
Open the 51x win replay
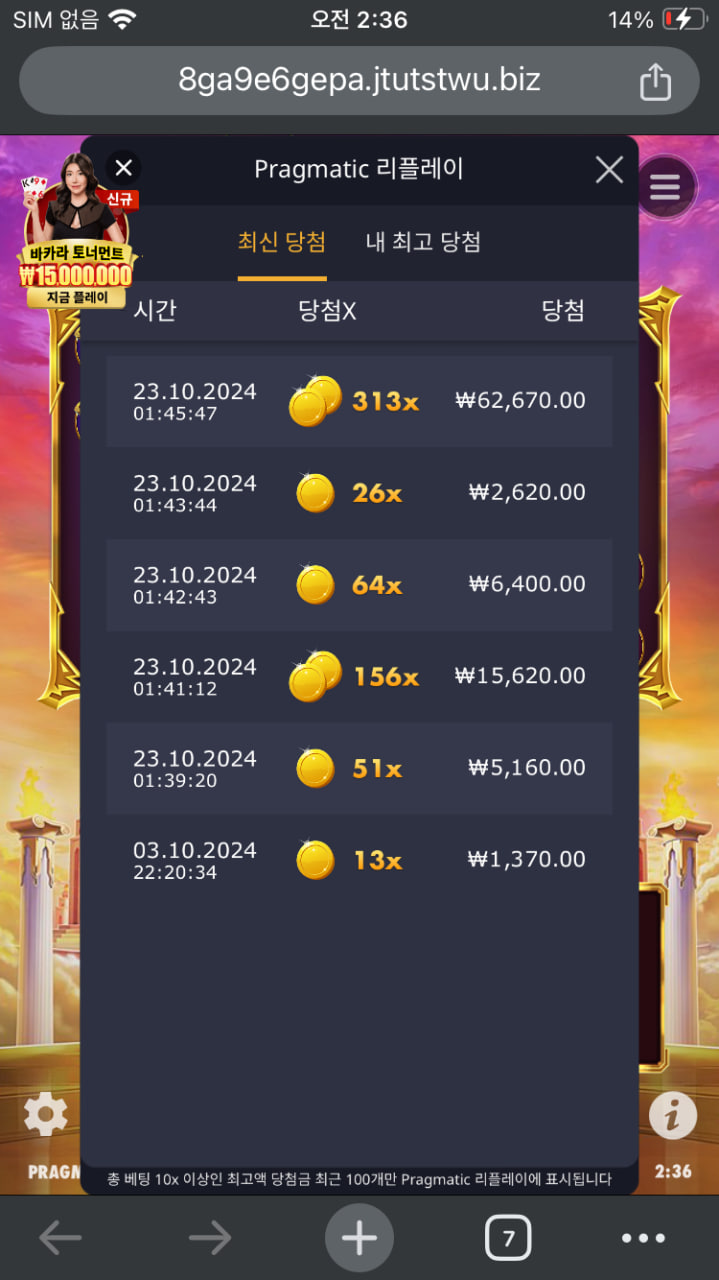pos(359,768)
